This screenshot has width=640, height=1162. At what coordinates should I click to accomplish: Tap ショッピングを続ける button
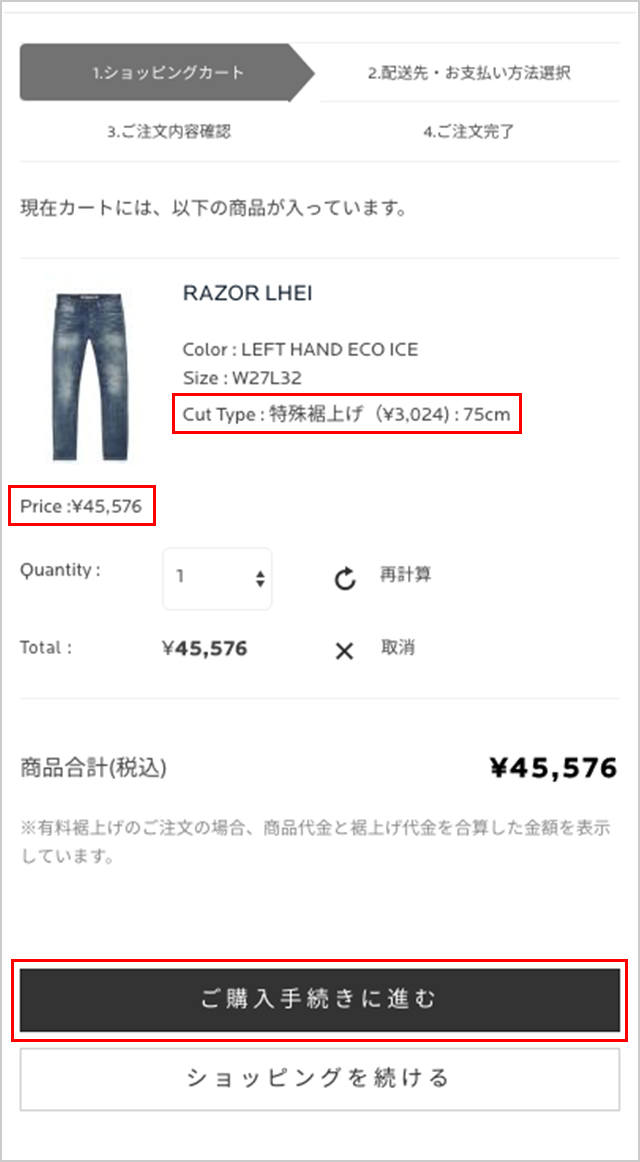pyautogui.click(x=320, y=1078)
